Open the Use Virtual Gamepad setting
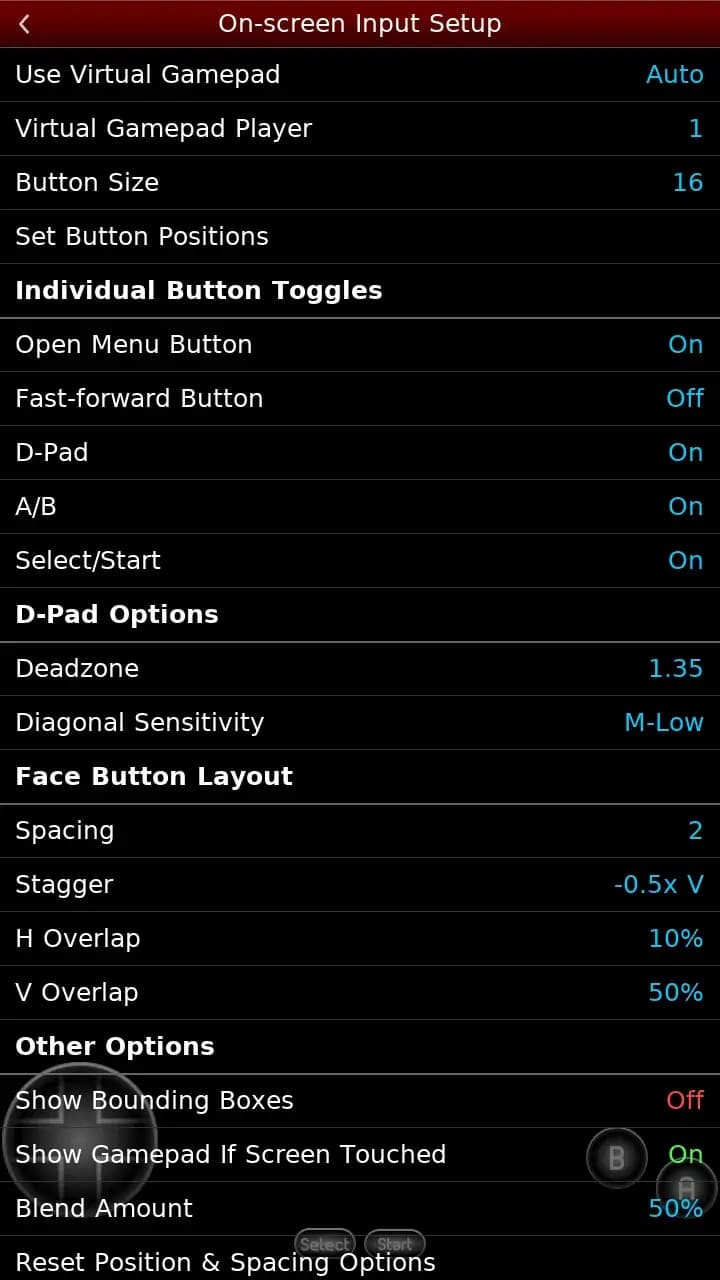Viewport: 720px width, 1280px height. point(360,75)
